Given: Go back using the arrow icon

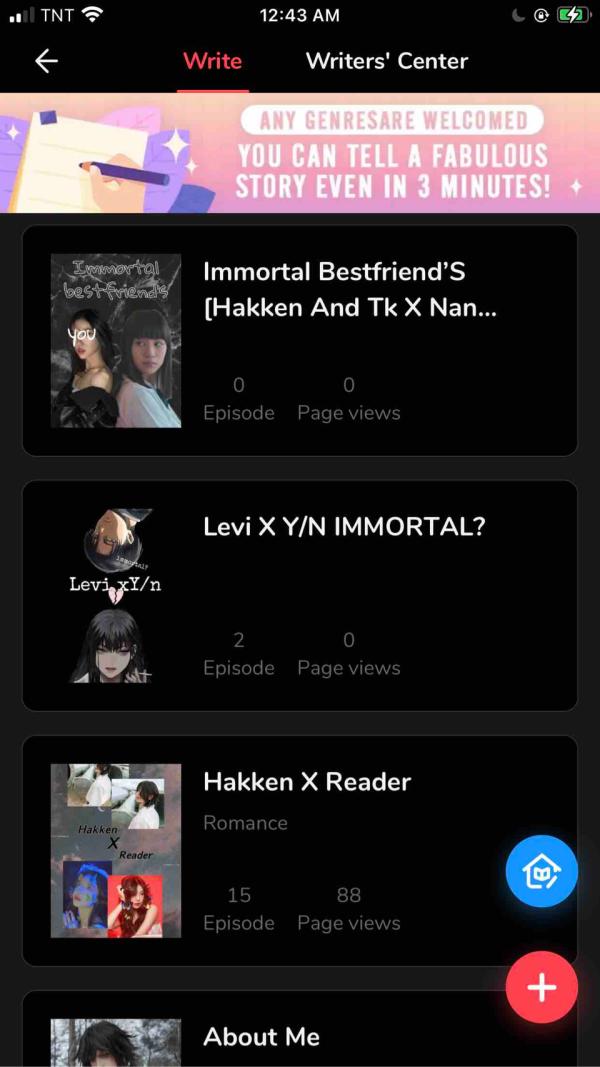Looking at the screenshot, I should point(46,61).
